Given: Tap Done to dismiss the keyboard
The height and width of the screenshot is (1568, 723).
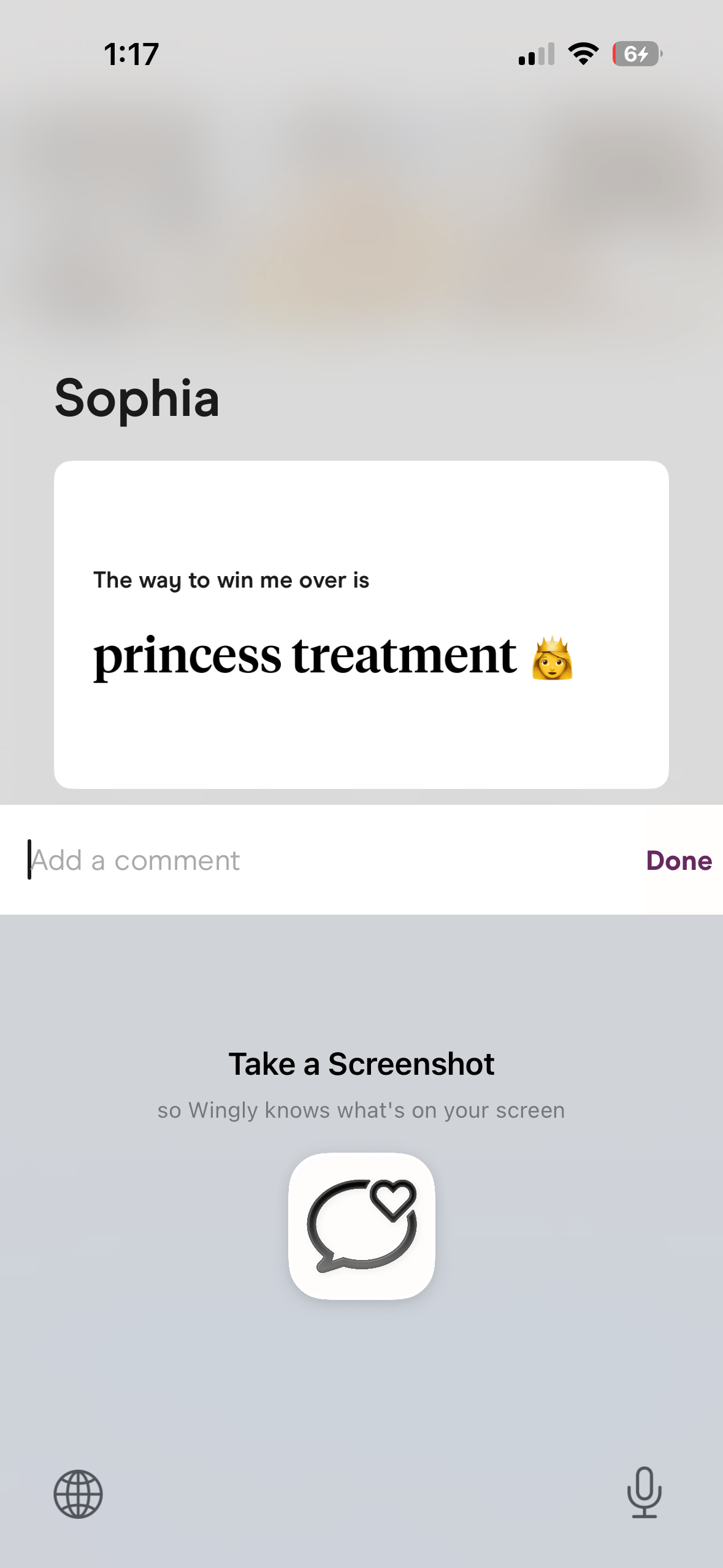Looking at the screenshot, I should tap(678, 859).
